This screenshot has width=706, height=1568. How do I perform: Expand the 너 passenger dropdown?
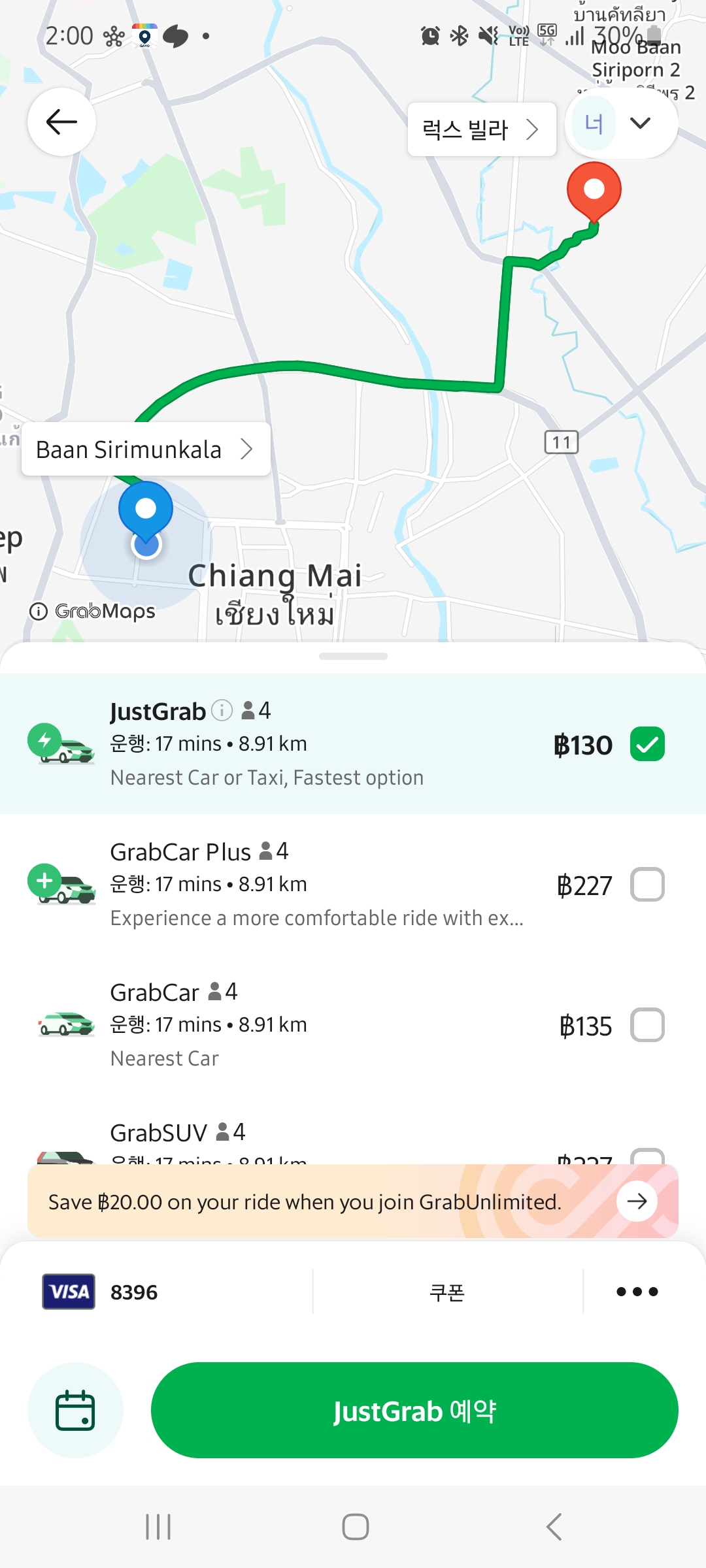coord(621,123)
